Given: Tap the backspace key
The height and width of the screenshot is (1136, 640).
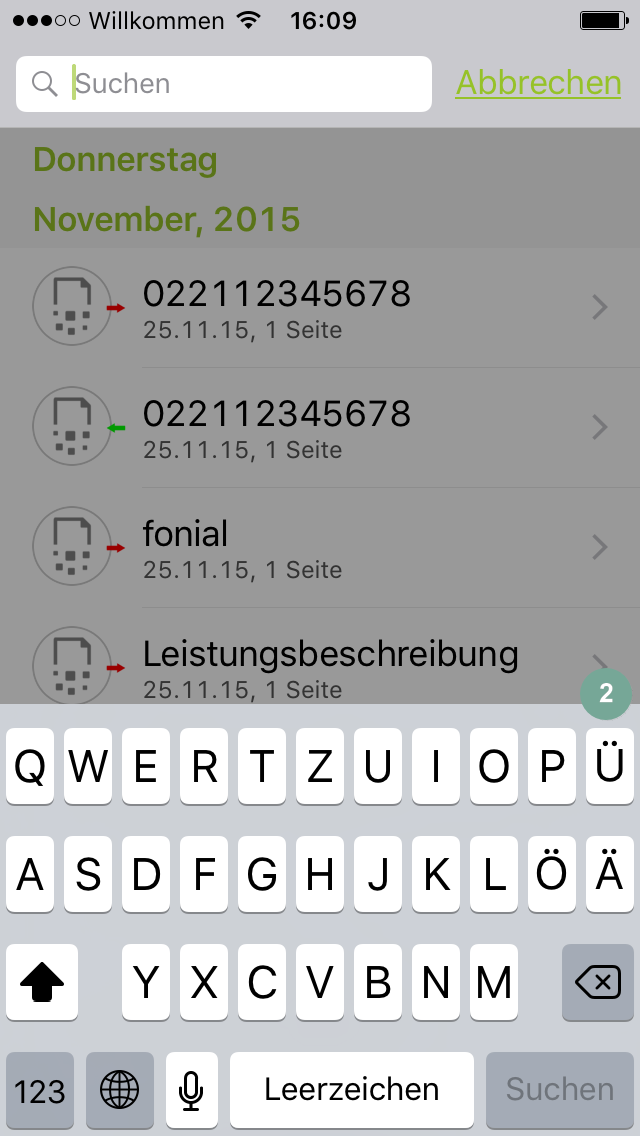Looking at the screenshot, I should click(x=597, y=982).
